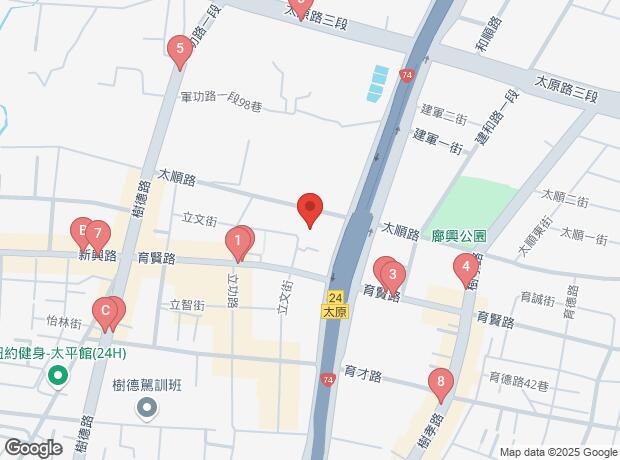Tap map marker number 5

[x=179, y=48]
